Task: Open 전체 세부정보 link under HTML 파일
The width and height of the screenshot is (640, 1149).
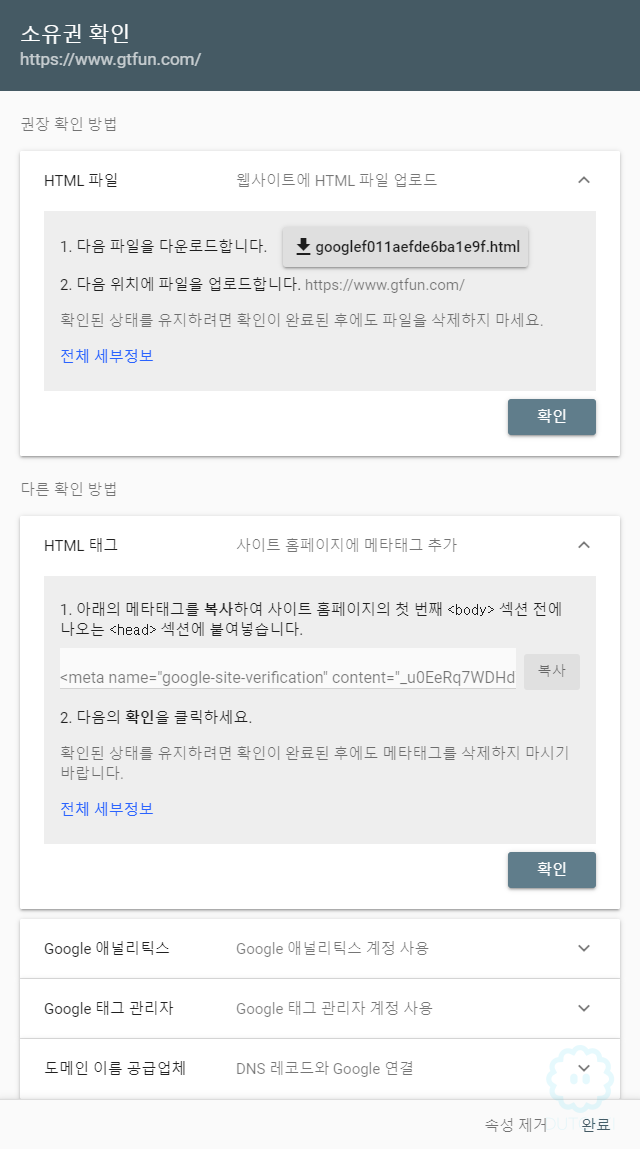Action: [x=106, y=356]
